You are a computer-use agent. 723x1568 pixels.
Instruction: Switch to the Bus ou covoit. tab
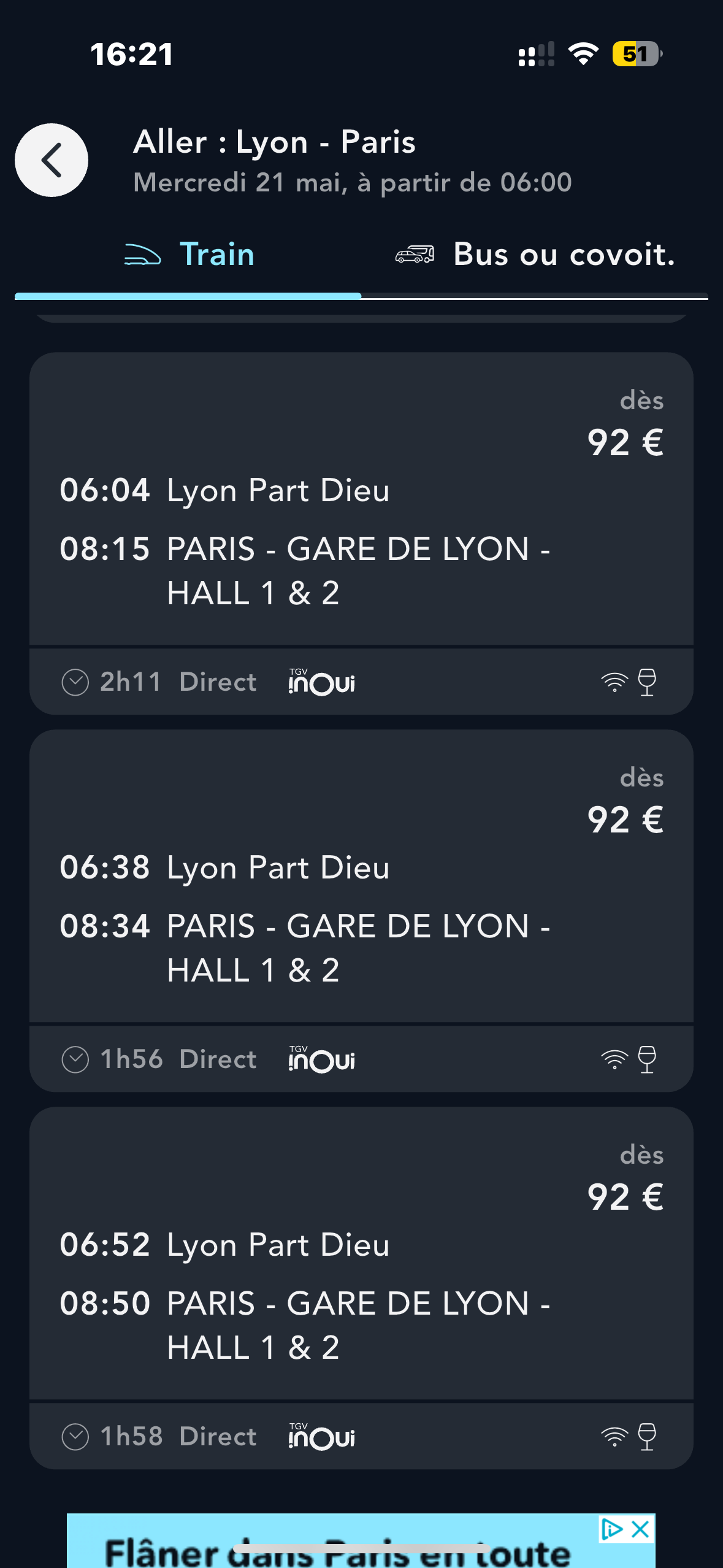tap(534, 254)
